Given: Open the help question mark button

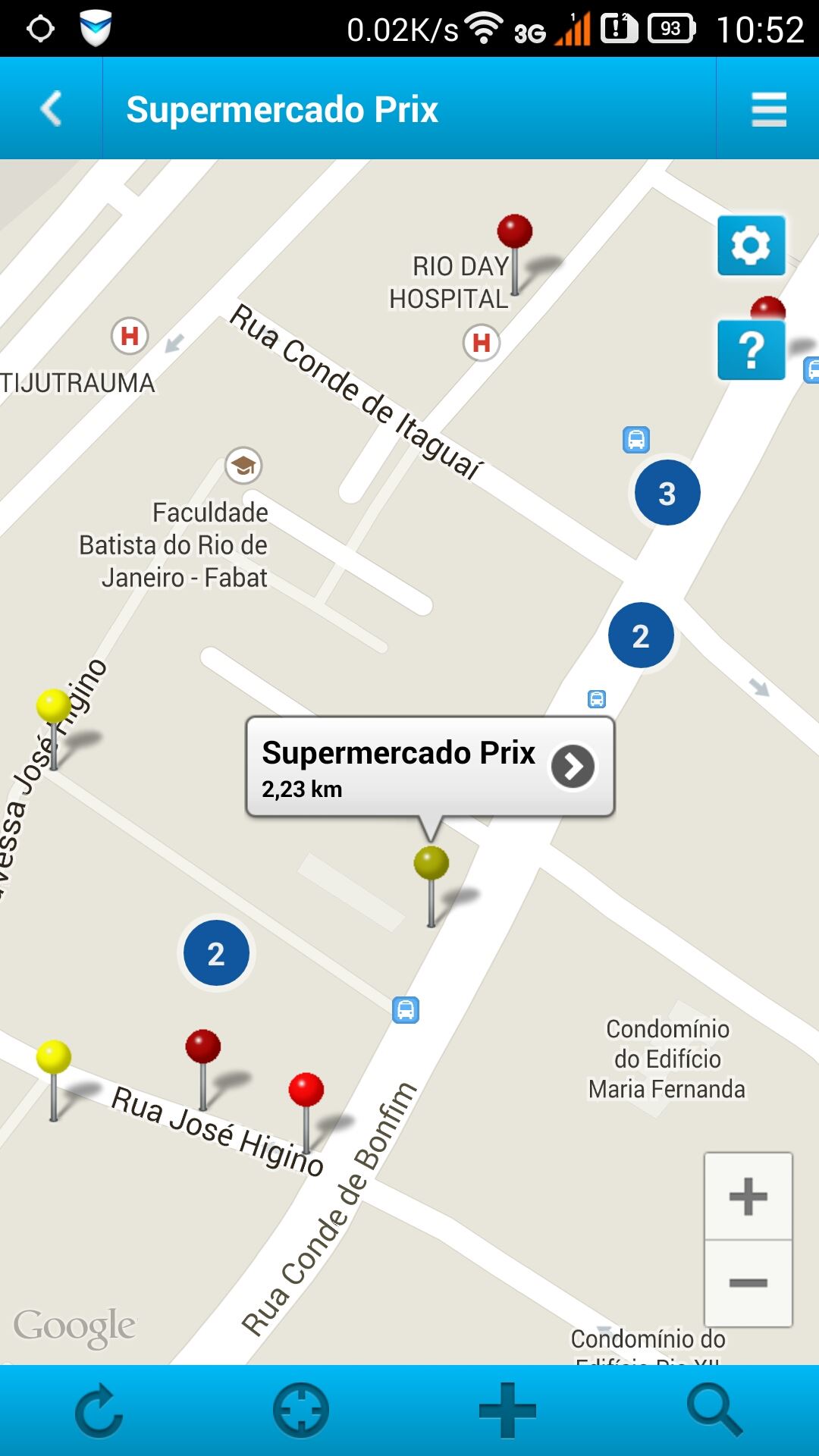Looking at the screenshot, I should click(751, 350).
